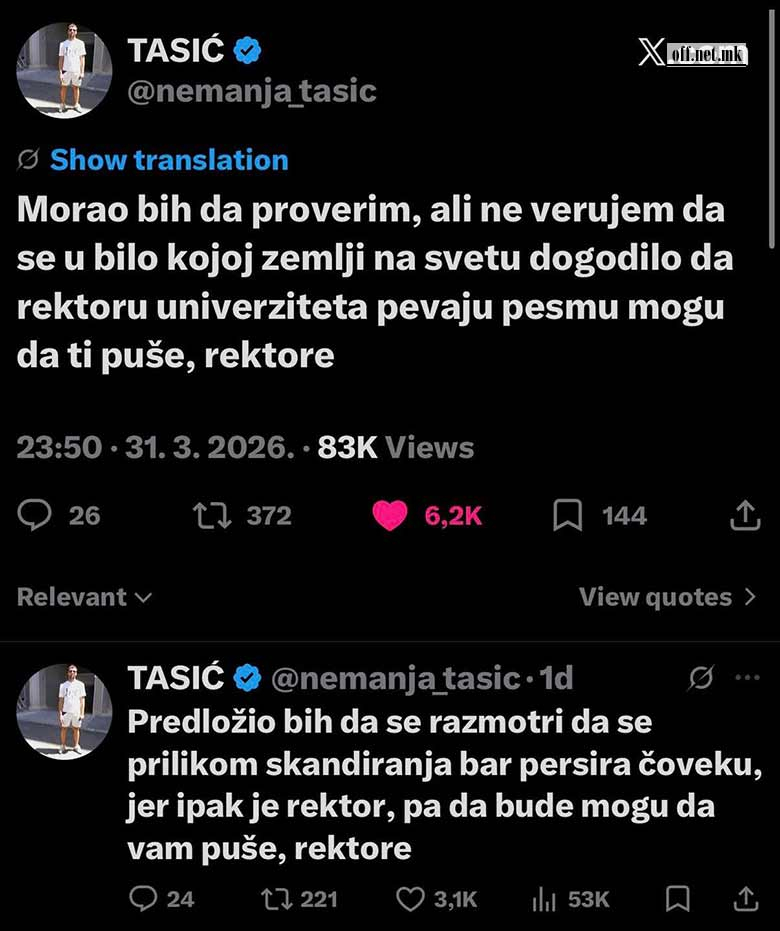Screen dimensions: 780x931
Task: Tap the profile photo beside the reply post
Action: coord(64,710)
